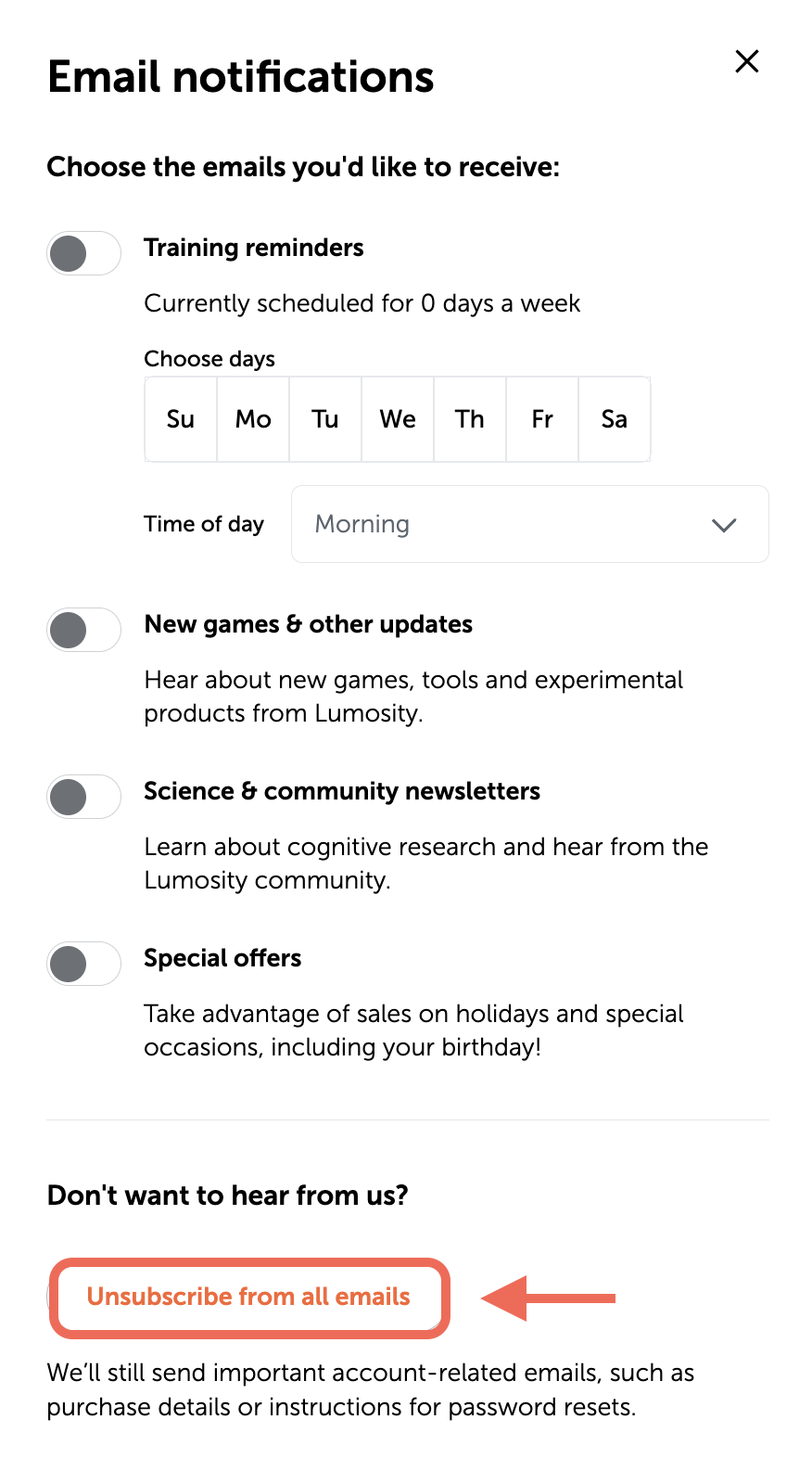
Task: Turn on New games & other updates emails
Action: [83, 630]
